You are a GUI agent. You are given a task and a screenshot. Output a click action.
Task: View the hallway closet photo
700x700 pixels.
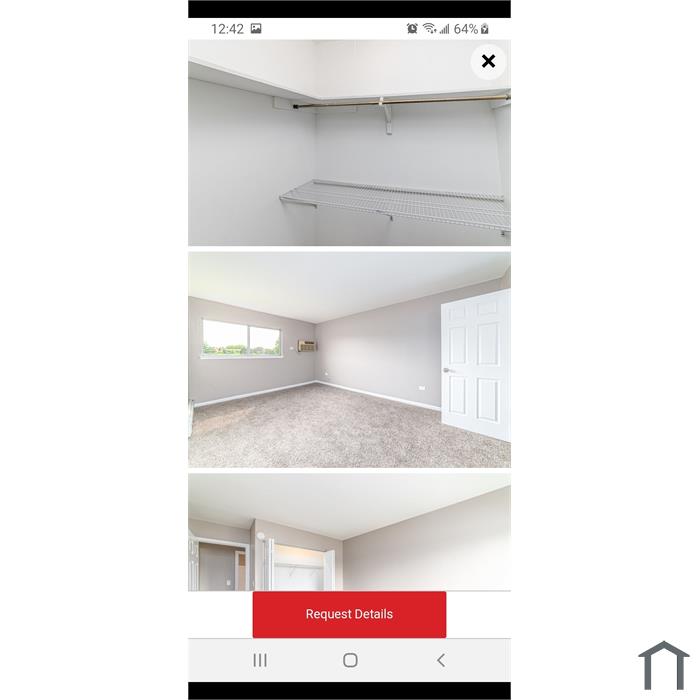(349, 532)
